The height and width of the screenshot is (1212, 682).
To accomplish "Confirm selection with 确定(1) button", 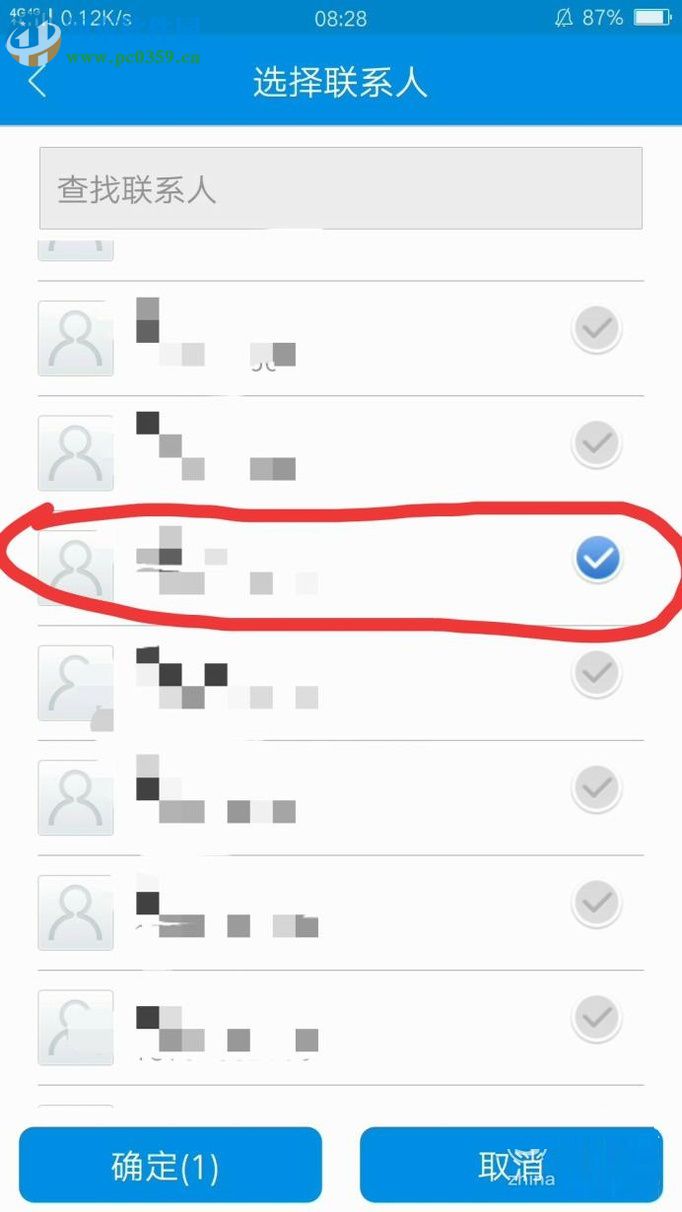I will (x=170, y=1166).
